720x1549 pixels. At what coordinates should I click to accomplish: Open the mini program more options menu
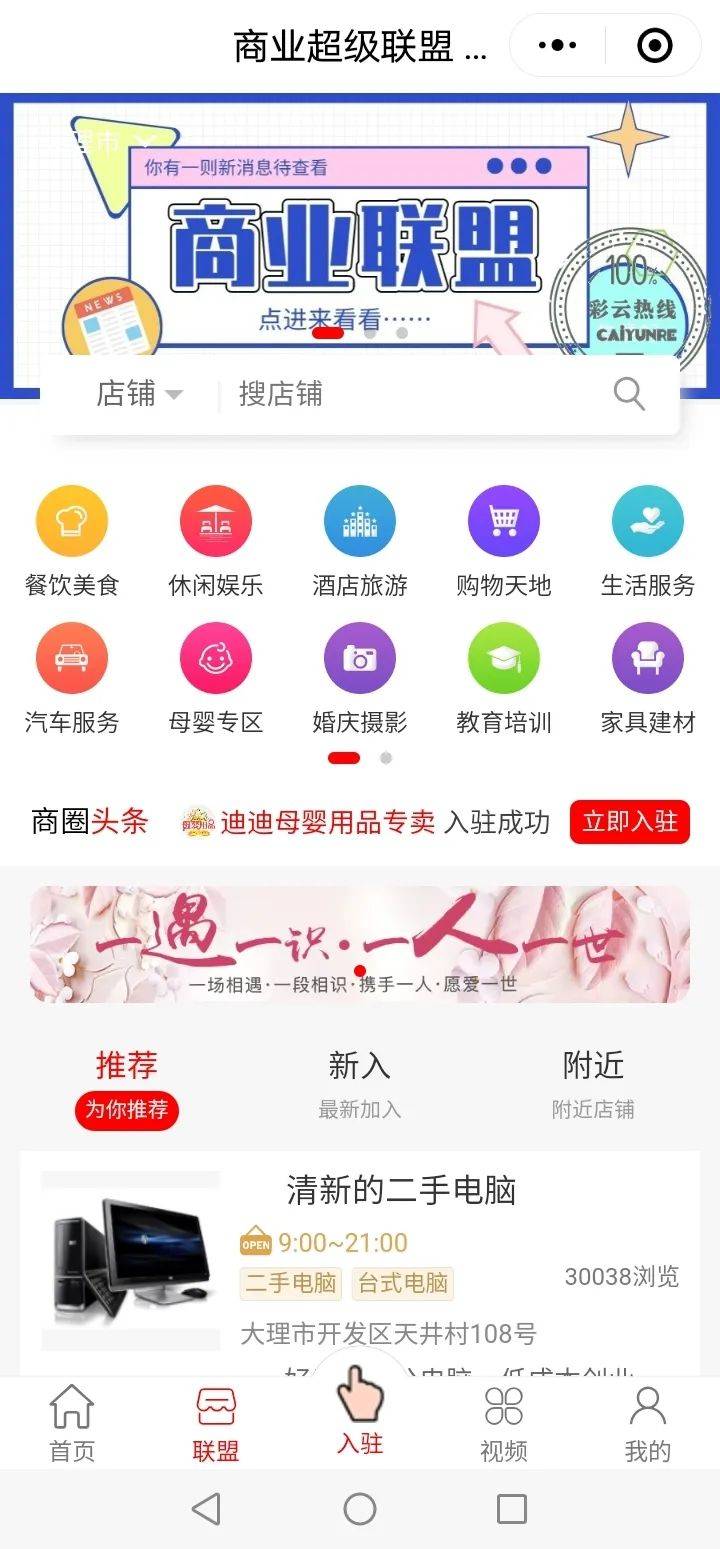point(557,45)
